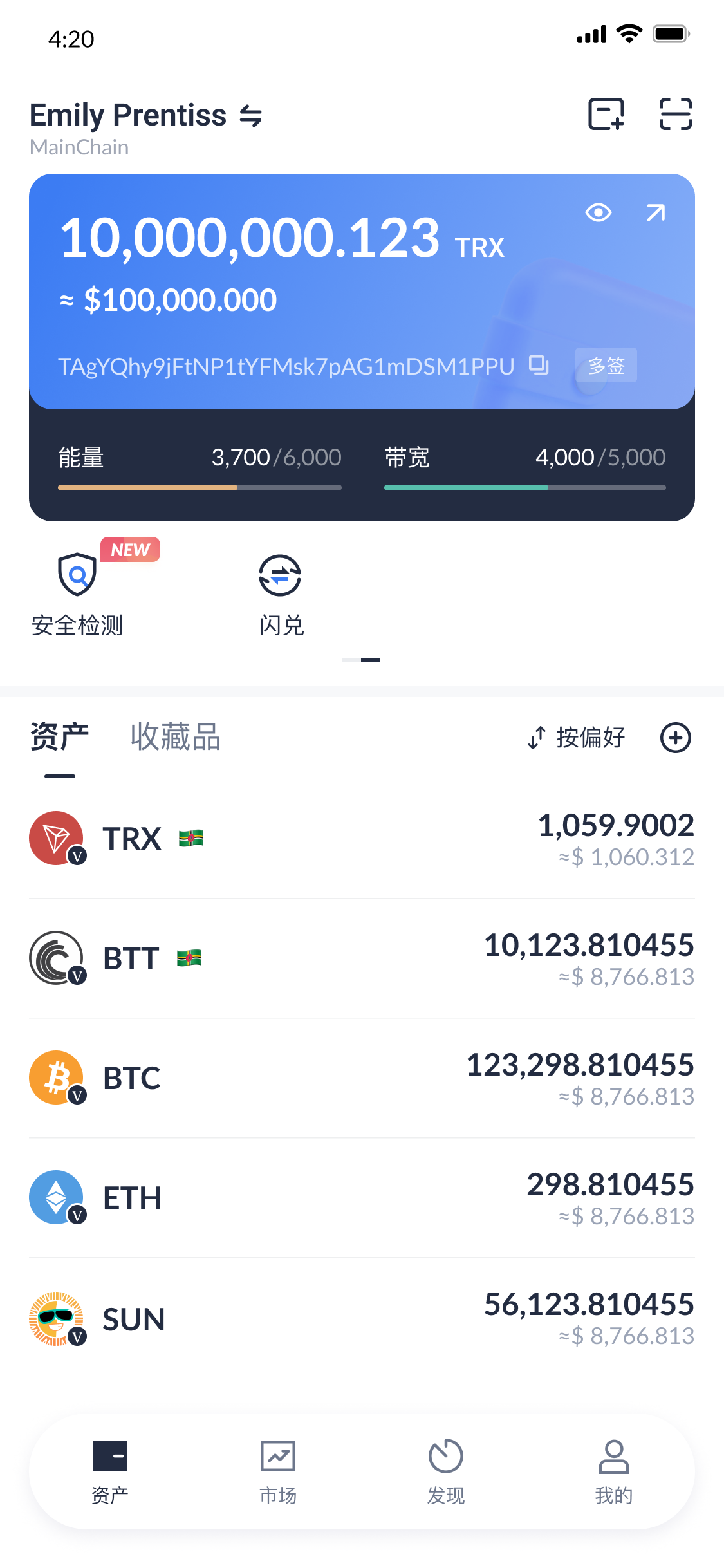Hide balance with the eye icon
The width and height of the screenshot is (724, 1568).
click(x=598, y=212)
